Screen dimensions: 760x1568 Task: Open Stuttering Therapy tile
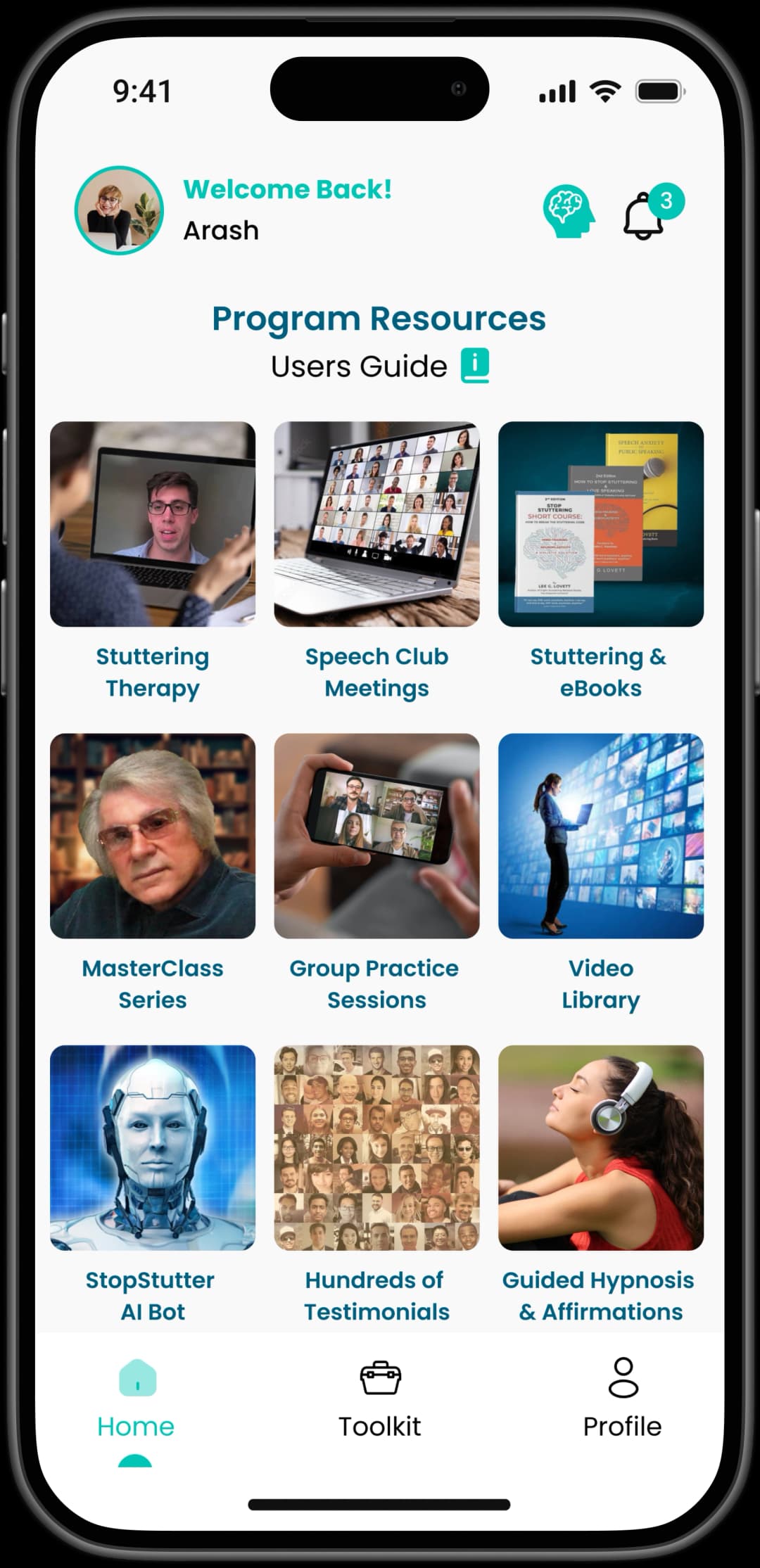pos(153,524)
